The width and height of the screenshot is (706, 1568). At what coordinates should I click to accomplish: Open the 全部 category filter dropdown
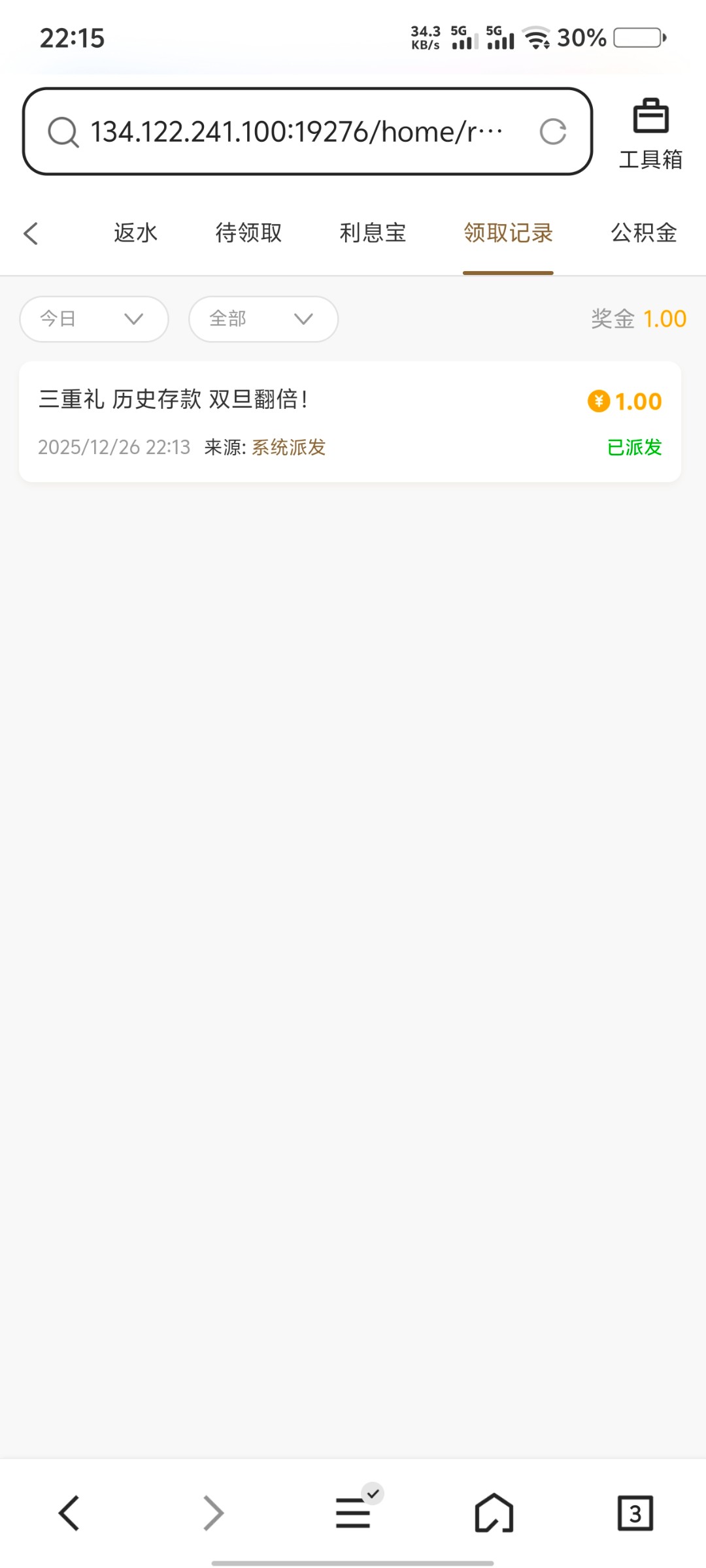[x=262, y=318]
